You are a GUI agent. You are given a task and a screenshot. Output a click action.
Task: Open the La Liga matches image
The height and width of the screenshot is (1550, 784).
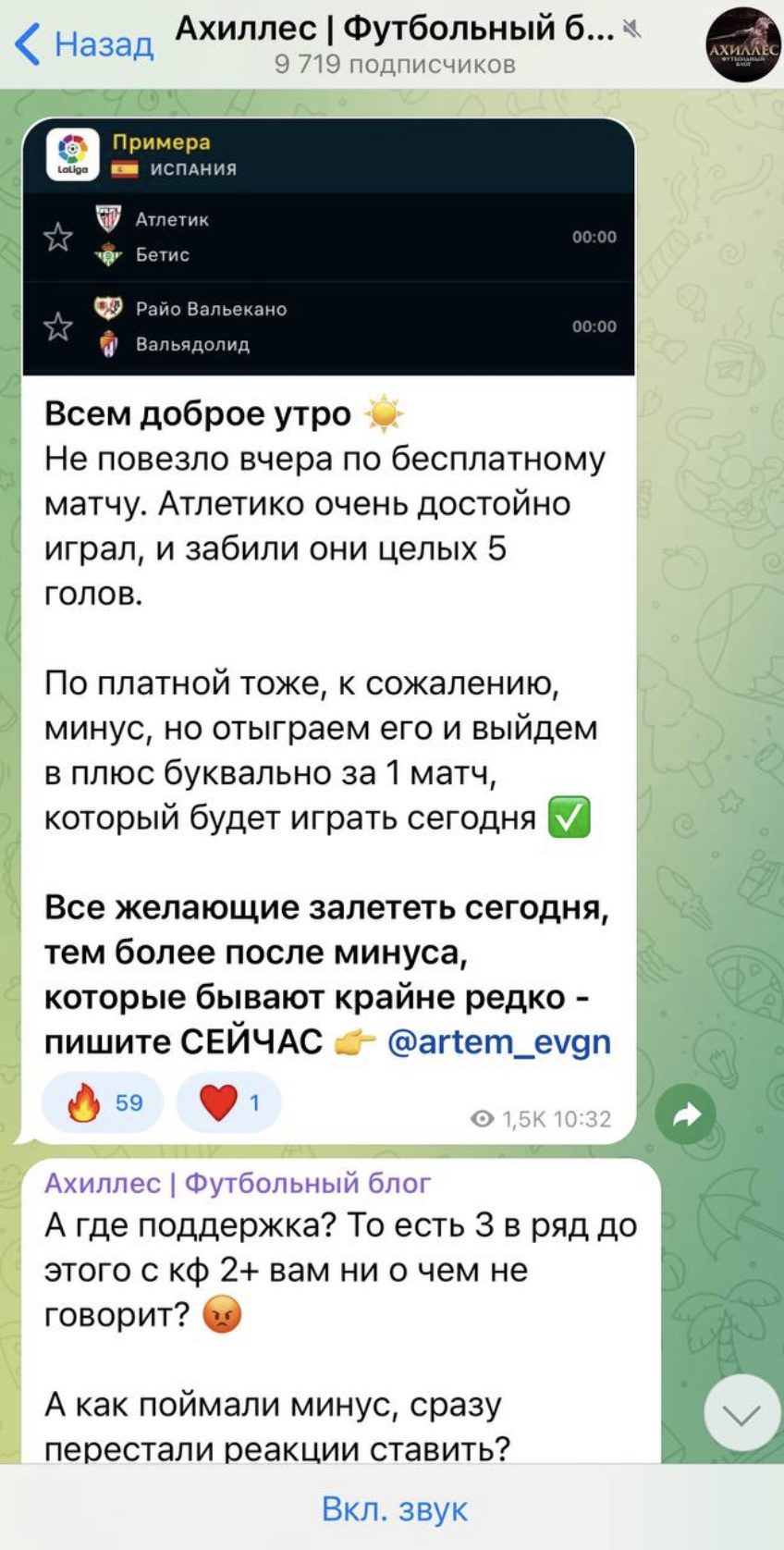coord(329,247)
